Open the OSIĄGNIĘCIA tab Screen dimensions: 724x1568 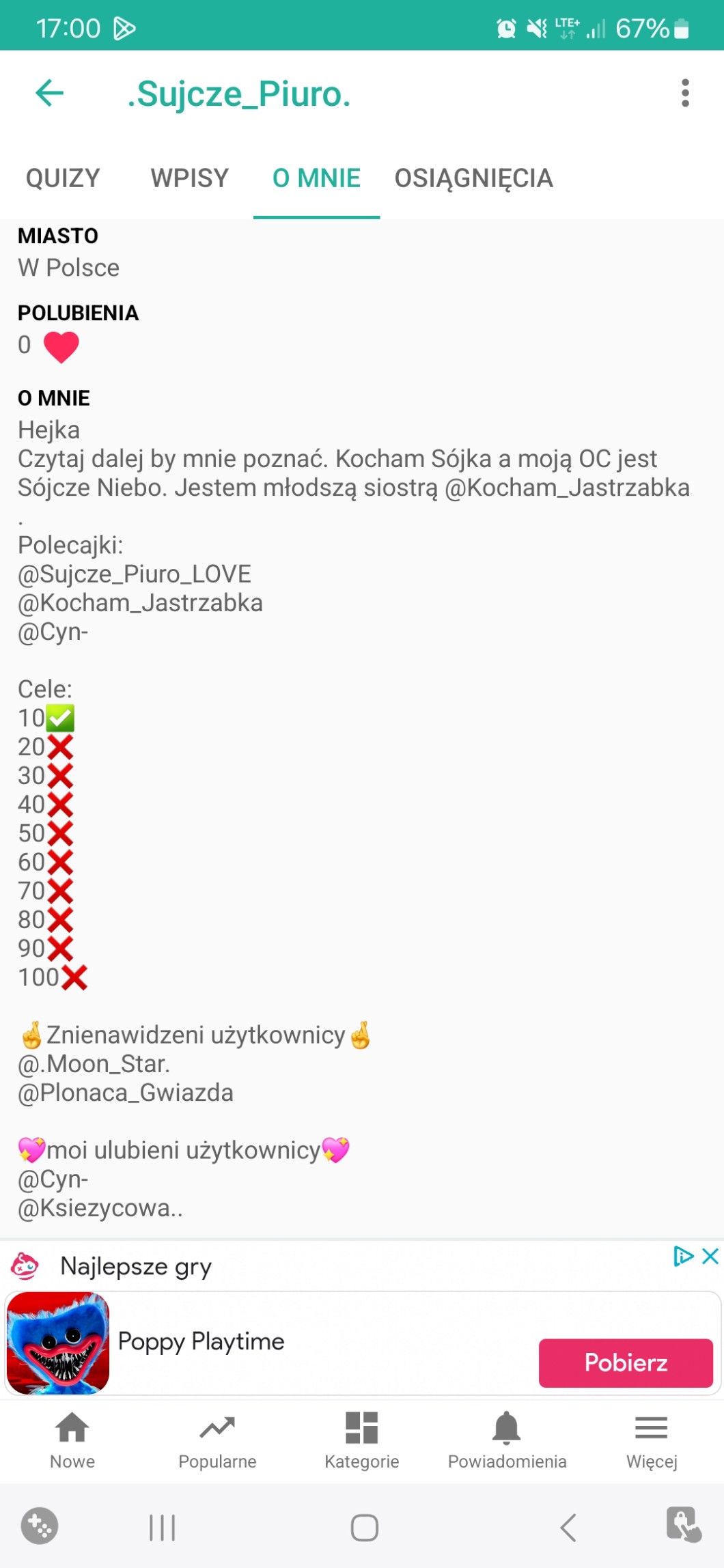[x=473, y=178]
